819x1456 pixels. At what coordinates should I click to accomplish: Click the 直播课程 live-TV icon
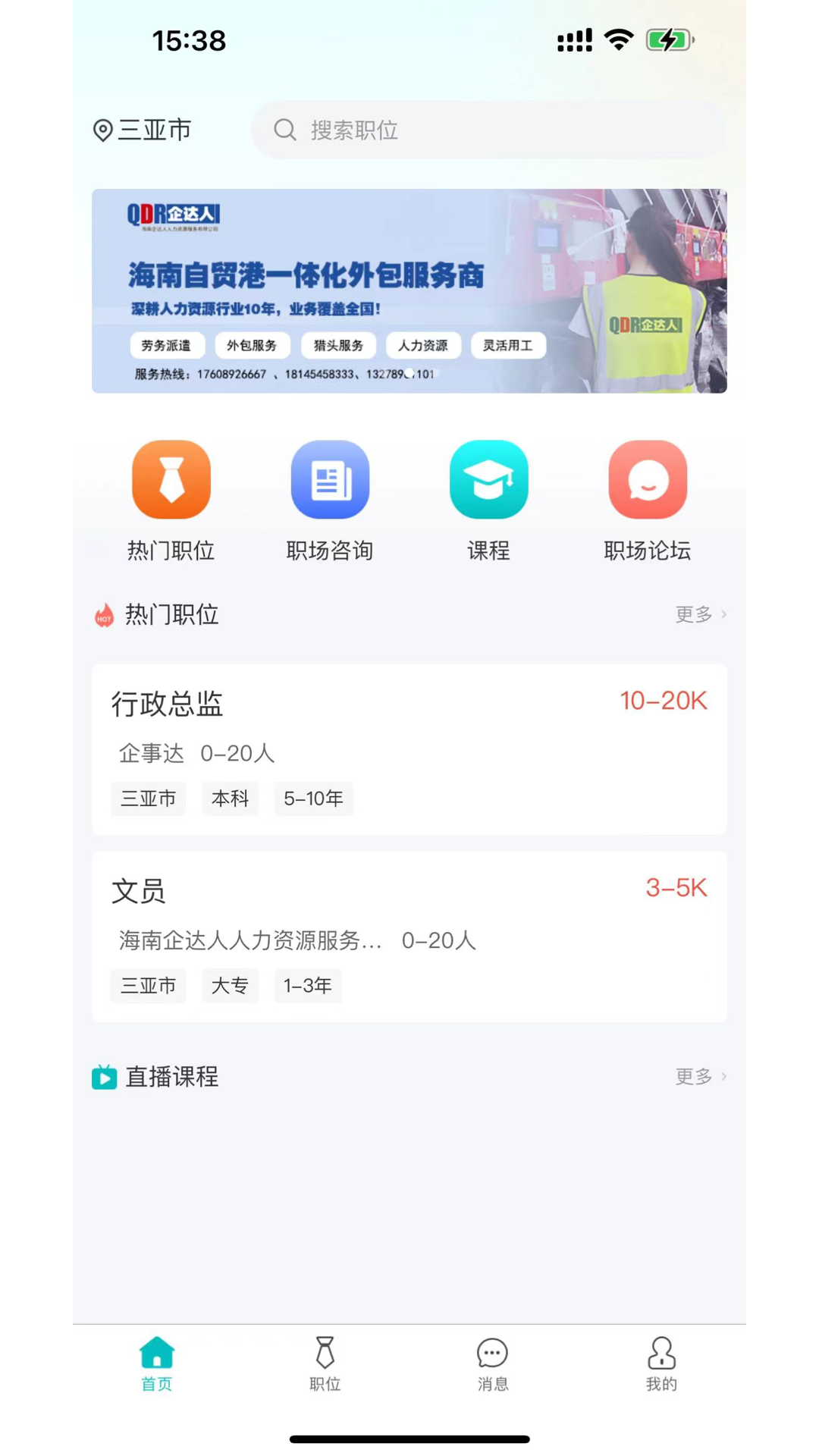[104, 1077]
